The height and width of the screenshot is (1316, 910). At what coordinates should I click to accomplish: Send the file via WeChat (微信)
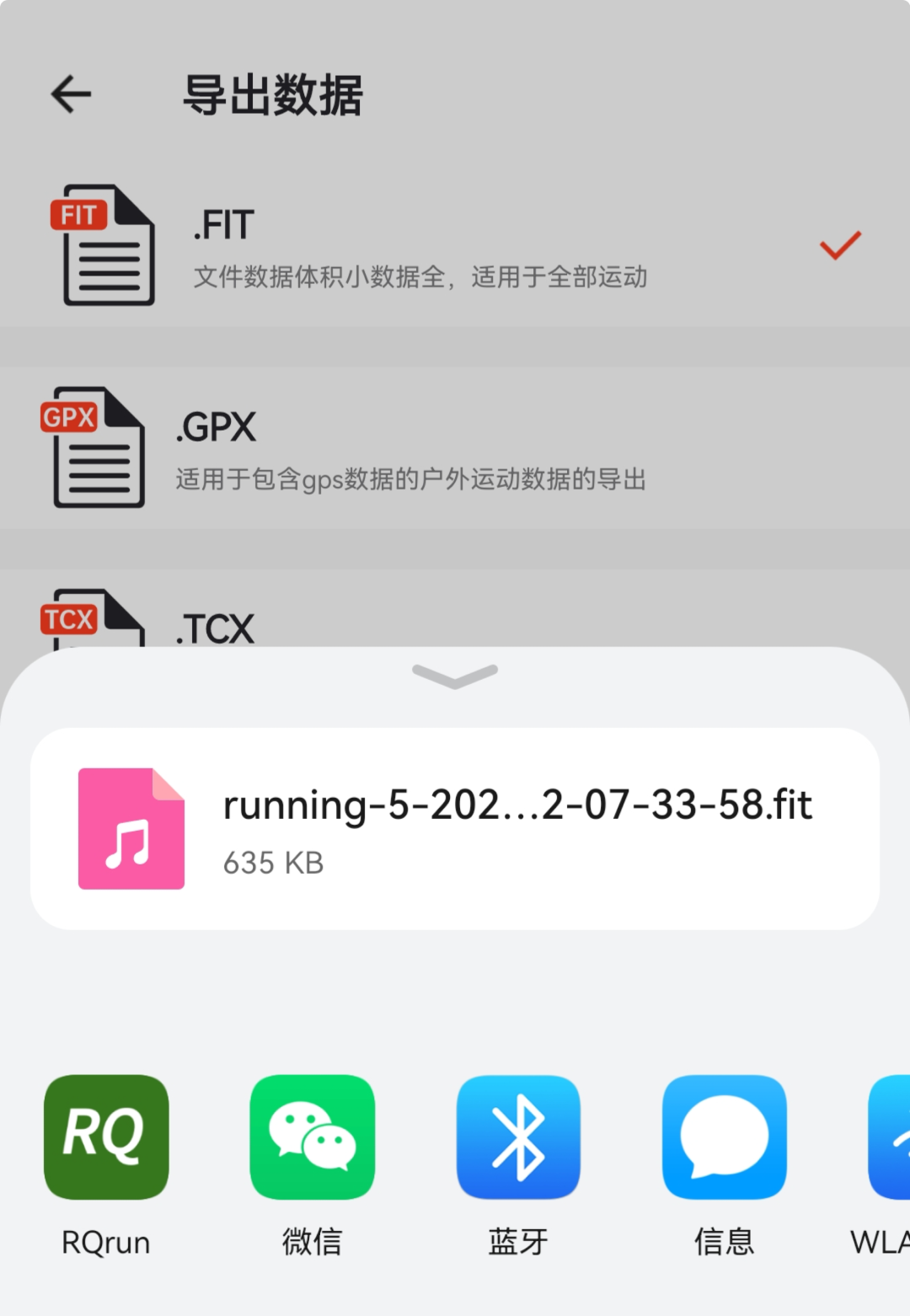[x=312, y=1137]
